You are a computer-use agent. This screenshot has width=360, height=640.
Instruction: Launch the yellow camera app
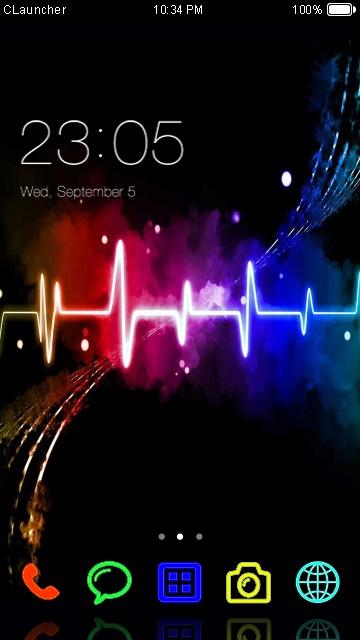click(x=249, y=582)
